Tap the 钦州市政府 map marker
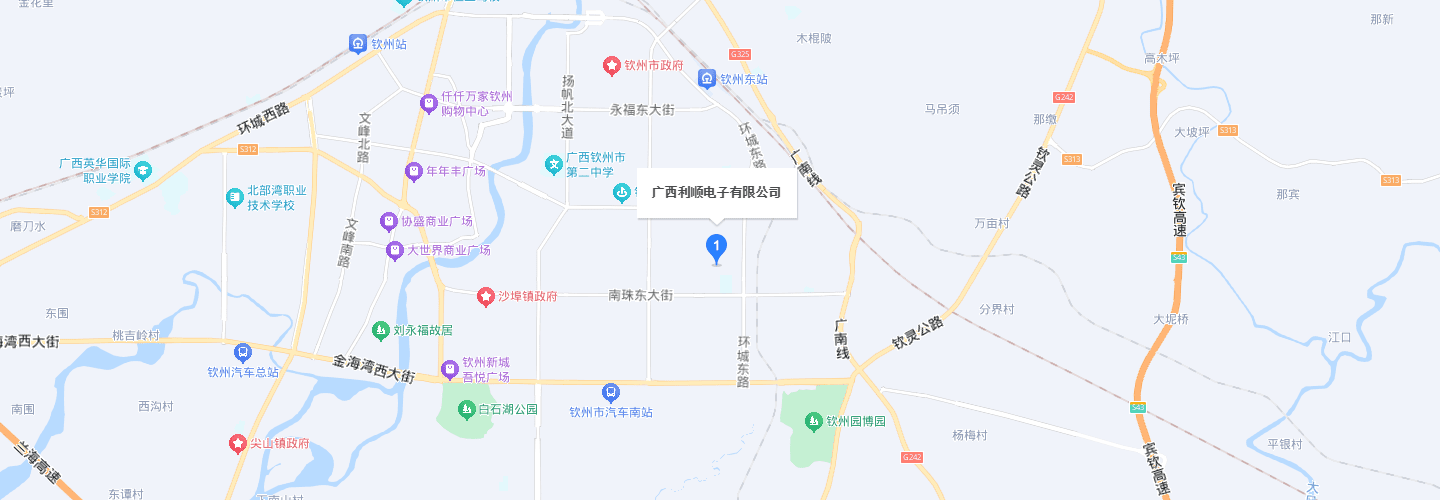The width and height of the screenshot is (1440, 500). pyautogui.click(x=612, y=65)
